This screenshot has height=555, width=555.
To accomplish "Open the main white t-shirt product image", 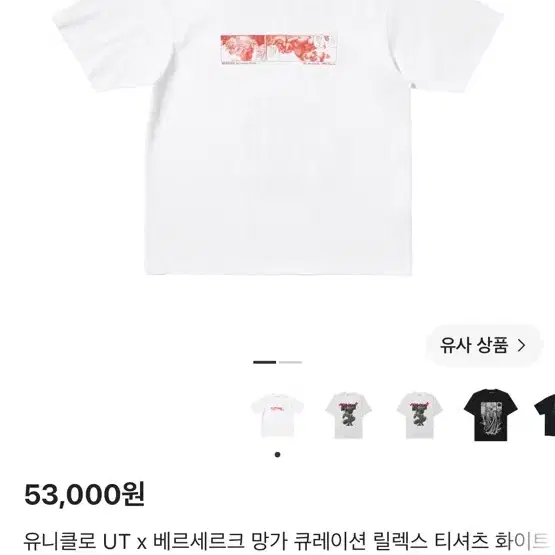I will 278,138.
